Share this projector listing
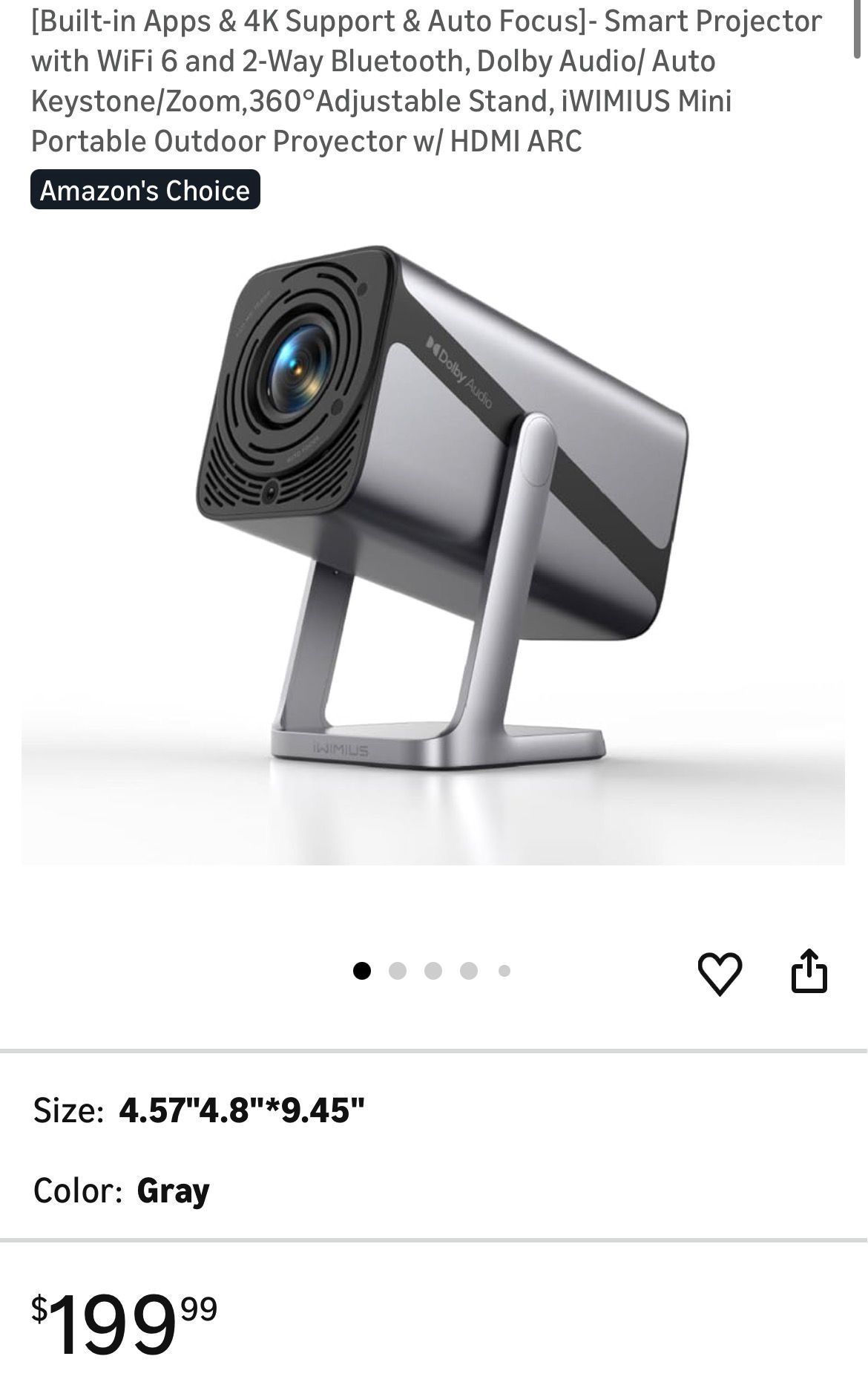The image size is (868, 1385). pos(809,971)
